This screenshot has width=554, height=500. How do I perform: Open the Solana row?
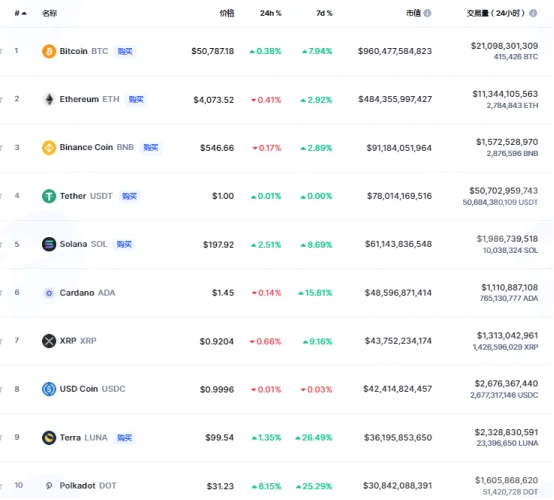[x=277, y=245]
